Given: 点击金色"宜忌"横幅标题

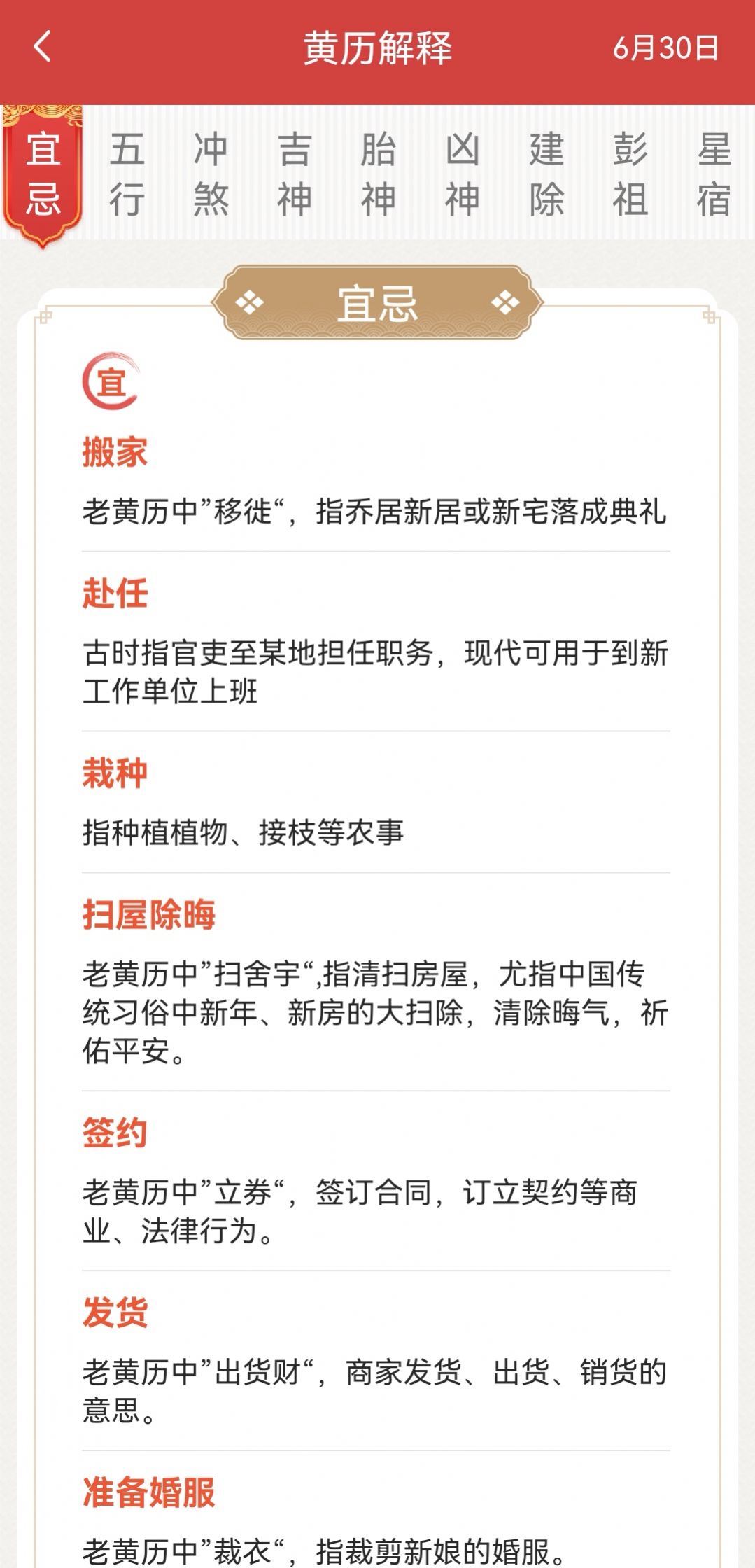Looking at the screenshot, I should tap(377, 302).
